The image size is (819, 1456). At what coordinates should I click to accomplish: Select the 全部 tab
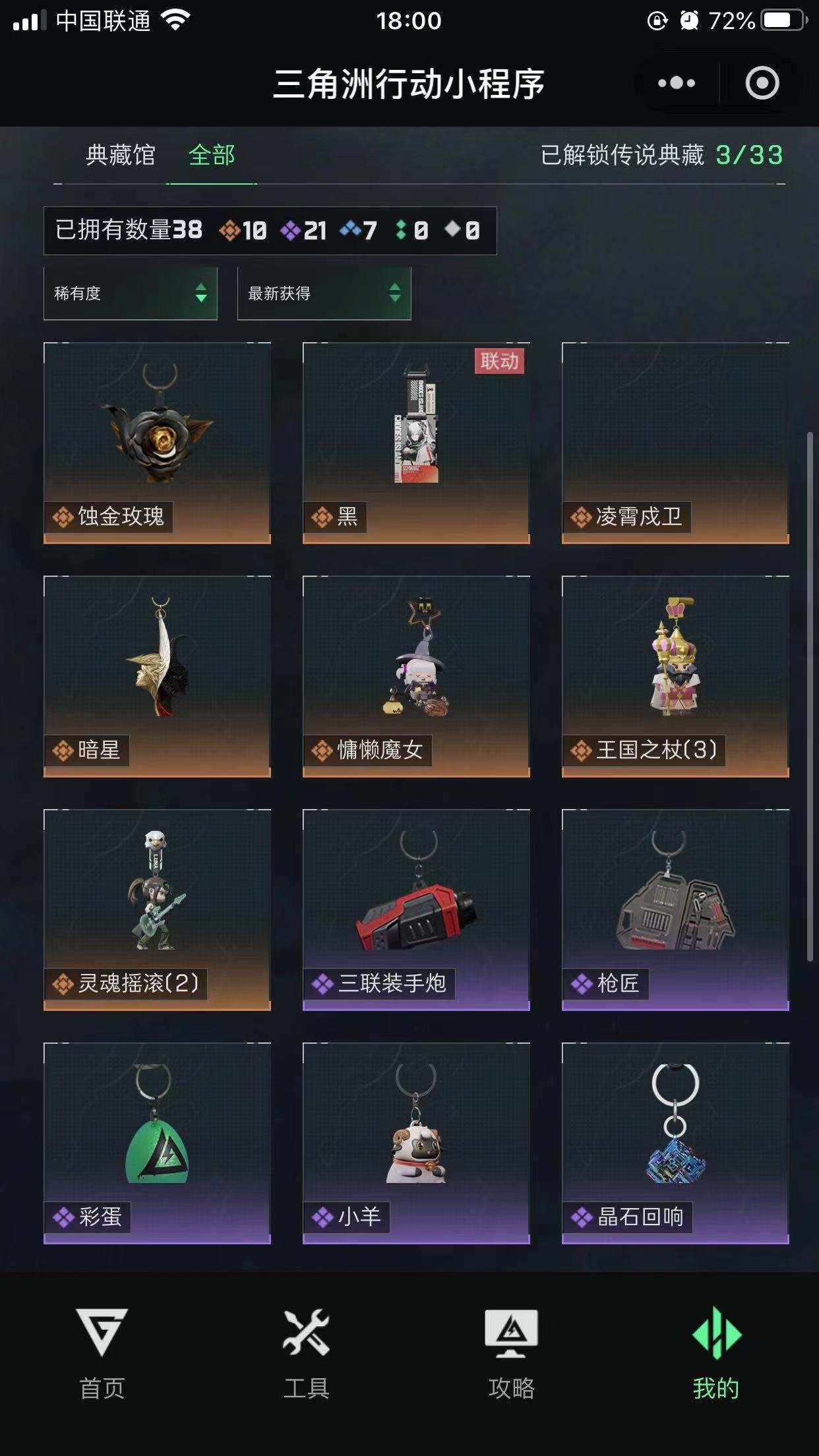[212, 155]
